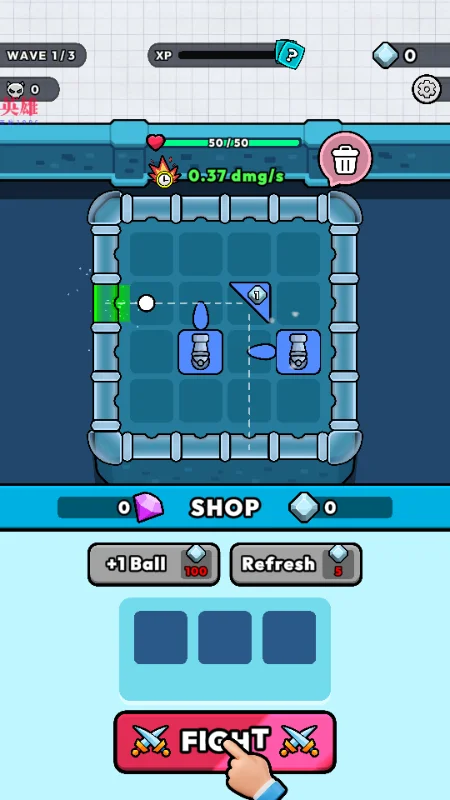The width and height of the screenshot is (450, 800).
Task: Select the cannon tile next to the right wall
Action: tap(298, 352)
